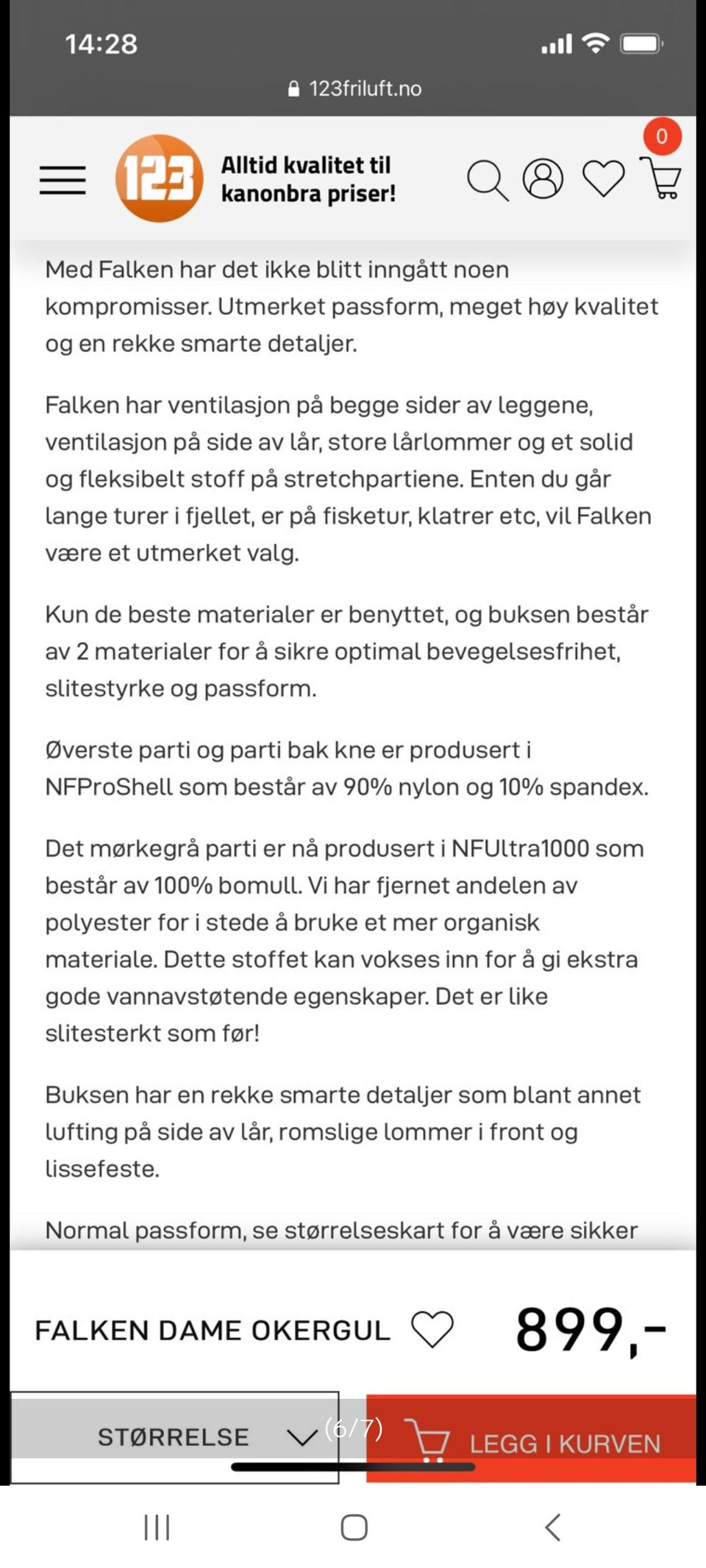
Task: Click the chevron arrow beside STØRRELSE
Action: [x=302, y=1437]
